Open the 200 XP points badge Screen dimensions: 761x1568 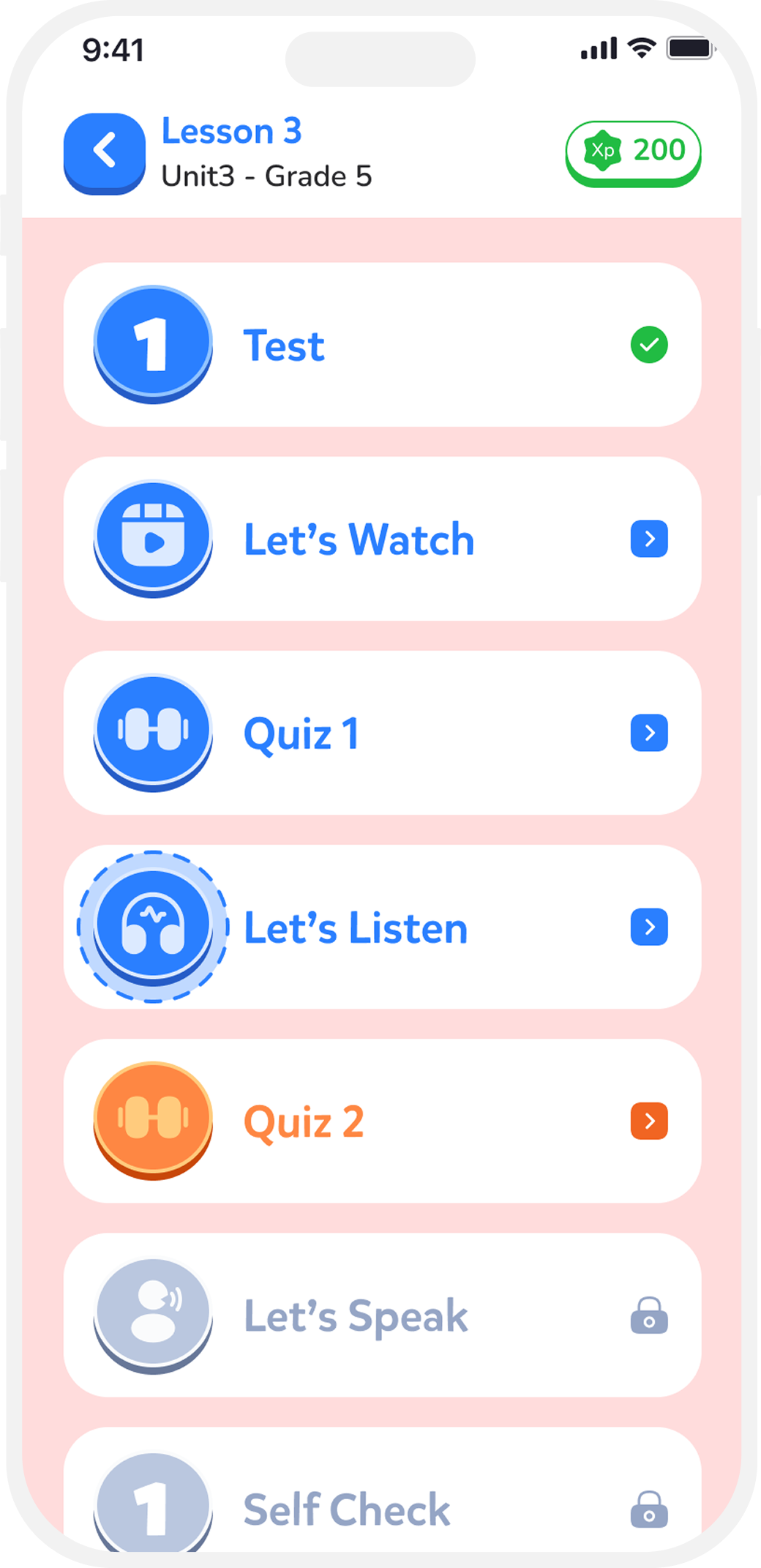(x=633, y=154)
